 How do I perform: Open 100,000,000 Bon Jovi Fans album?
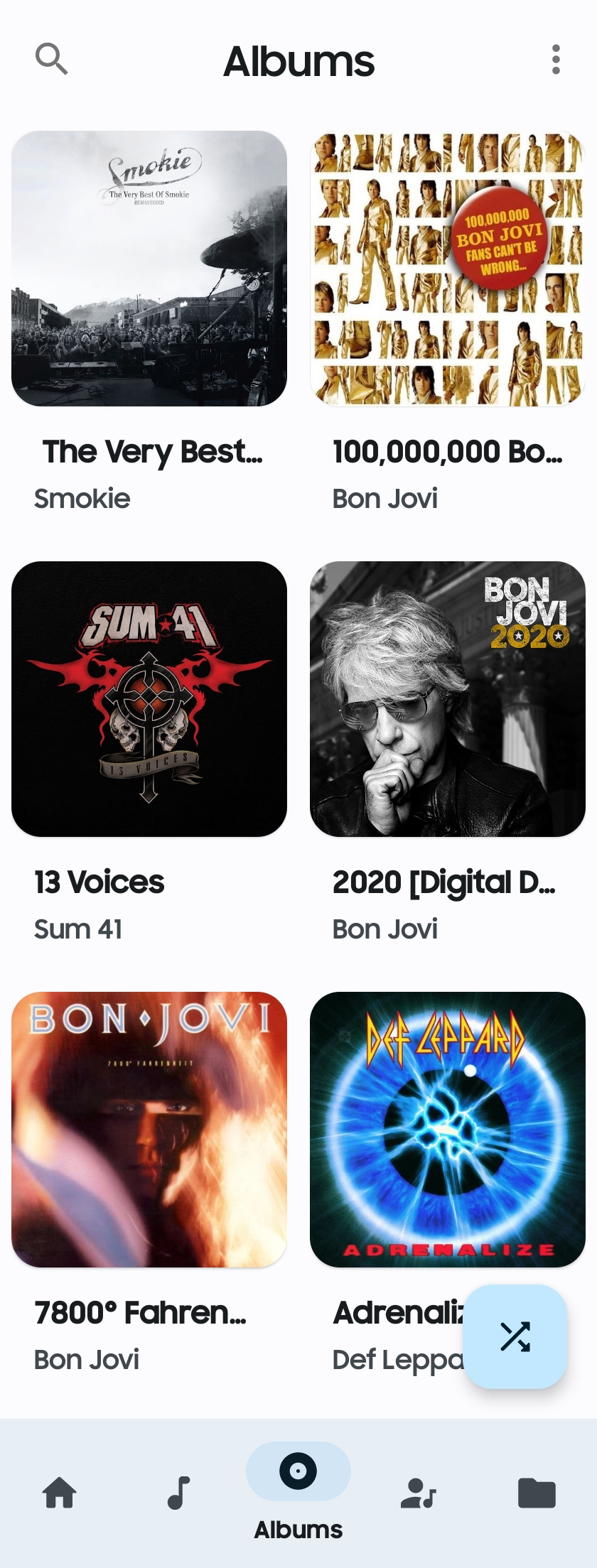pos(447,269)
